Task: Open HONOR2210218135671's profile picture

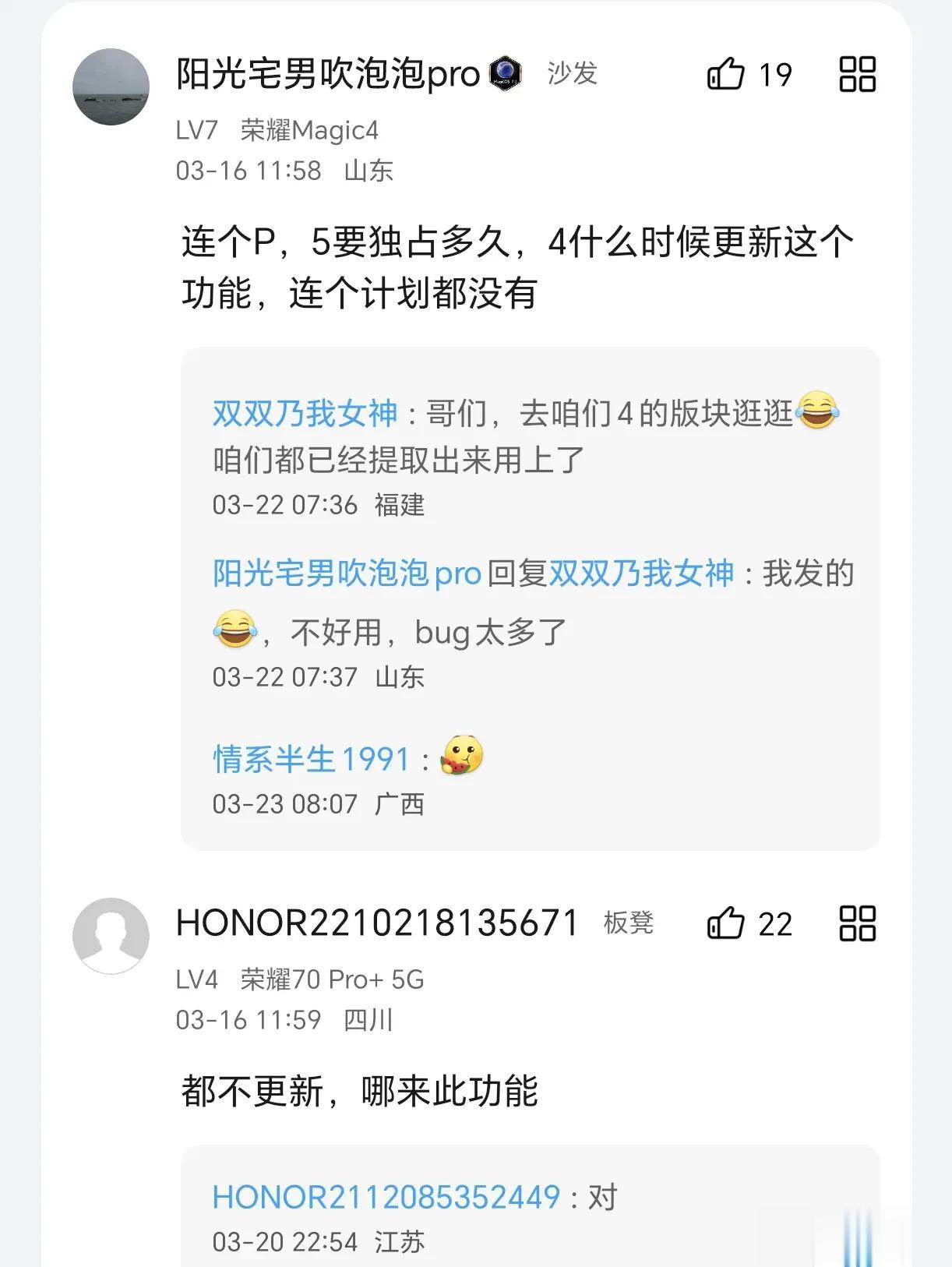Action: click(x=111, y=935)
